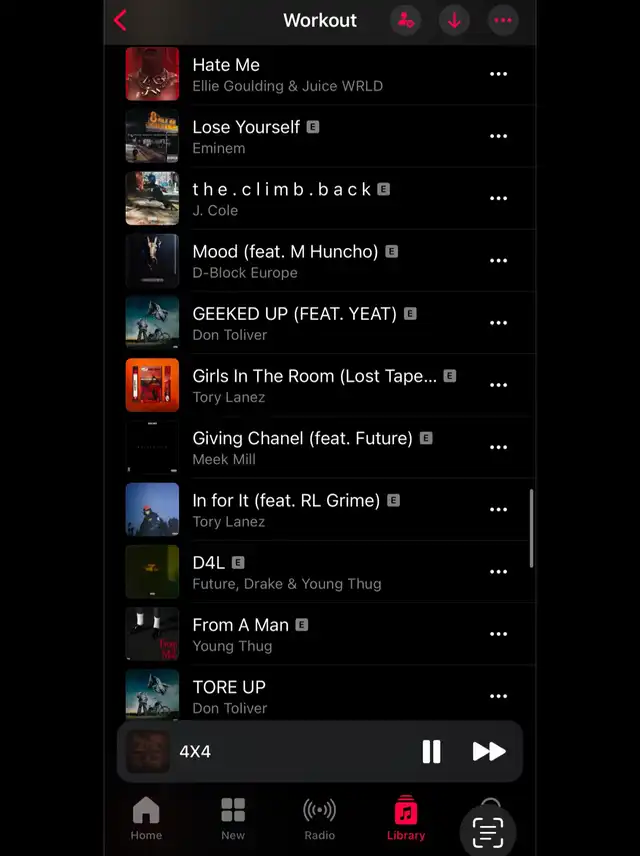This screenshot has height=856, width=640.
Task: Open the playlist overflow menu
Action: point(503,20)
